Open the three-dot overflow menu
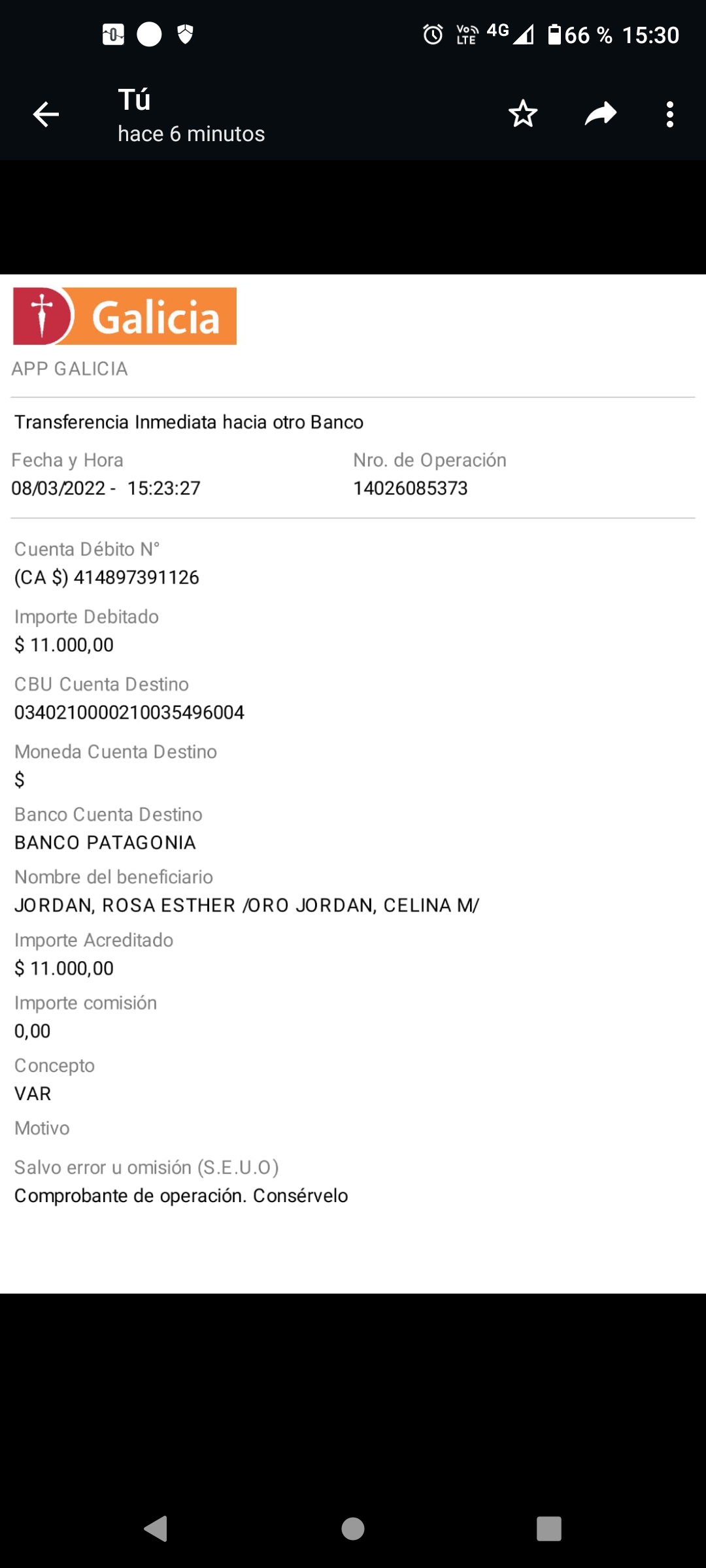Viewport: 706px width, 1568px height. point(669,114)
